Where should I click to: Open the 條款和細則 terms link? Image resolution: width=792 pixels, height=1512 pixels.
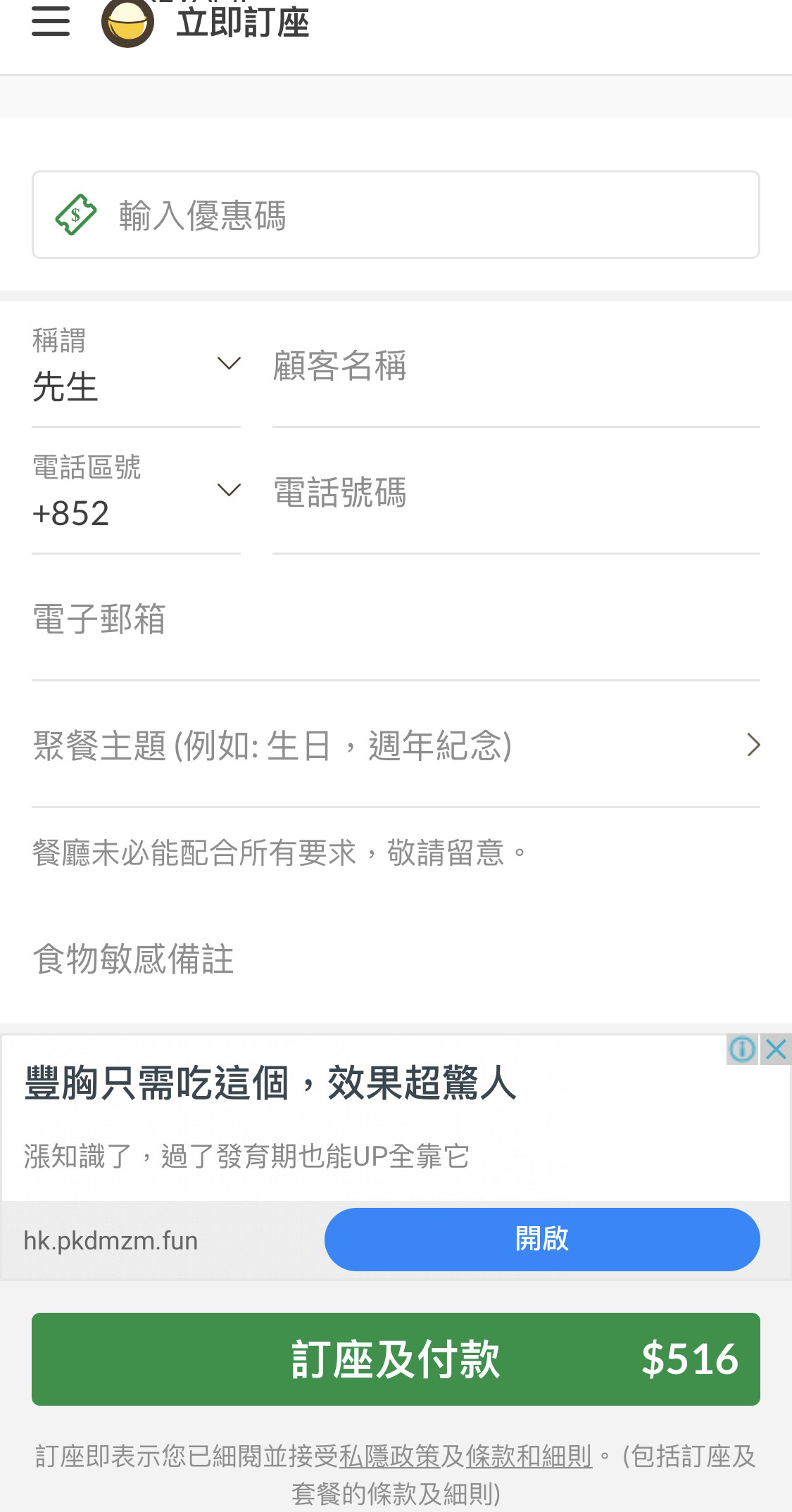point(528,1456)
